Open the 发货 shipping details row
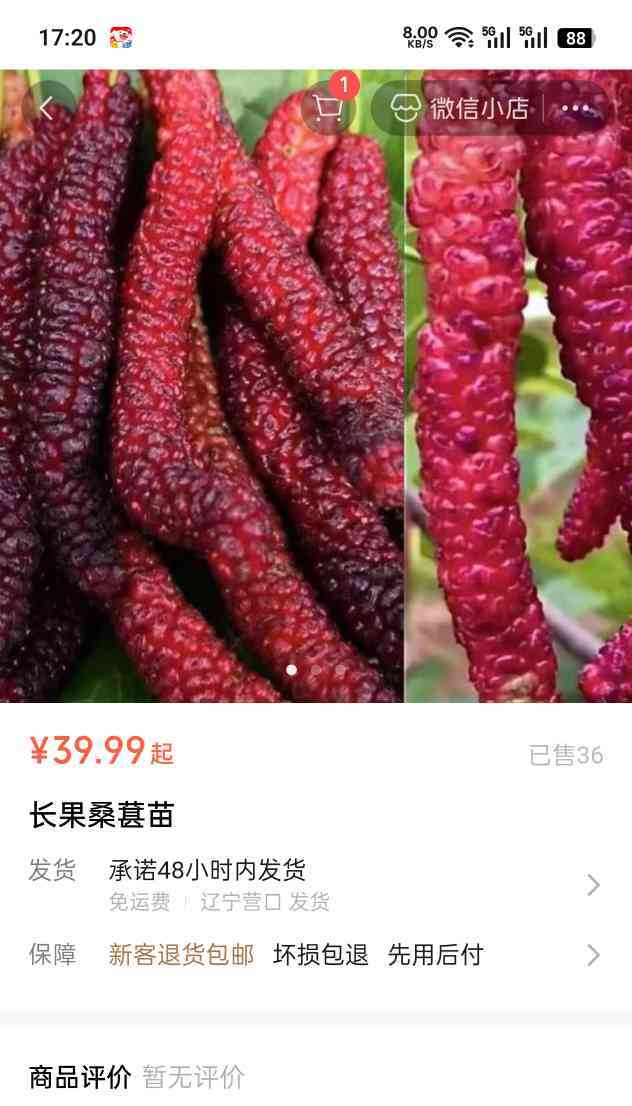 coord(316,885)
